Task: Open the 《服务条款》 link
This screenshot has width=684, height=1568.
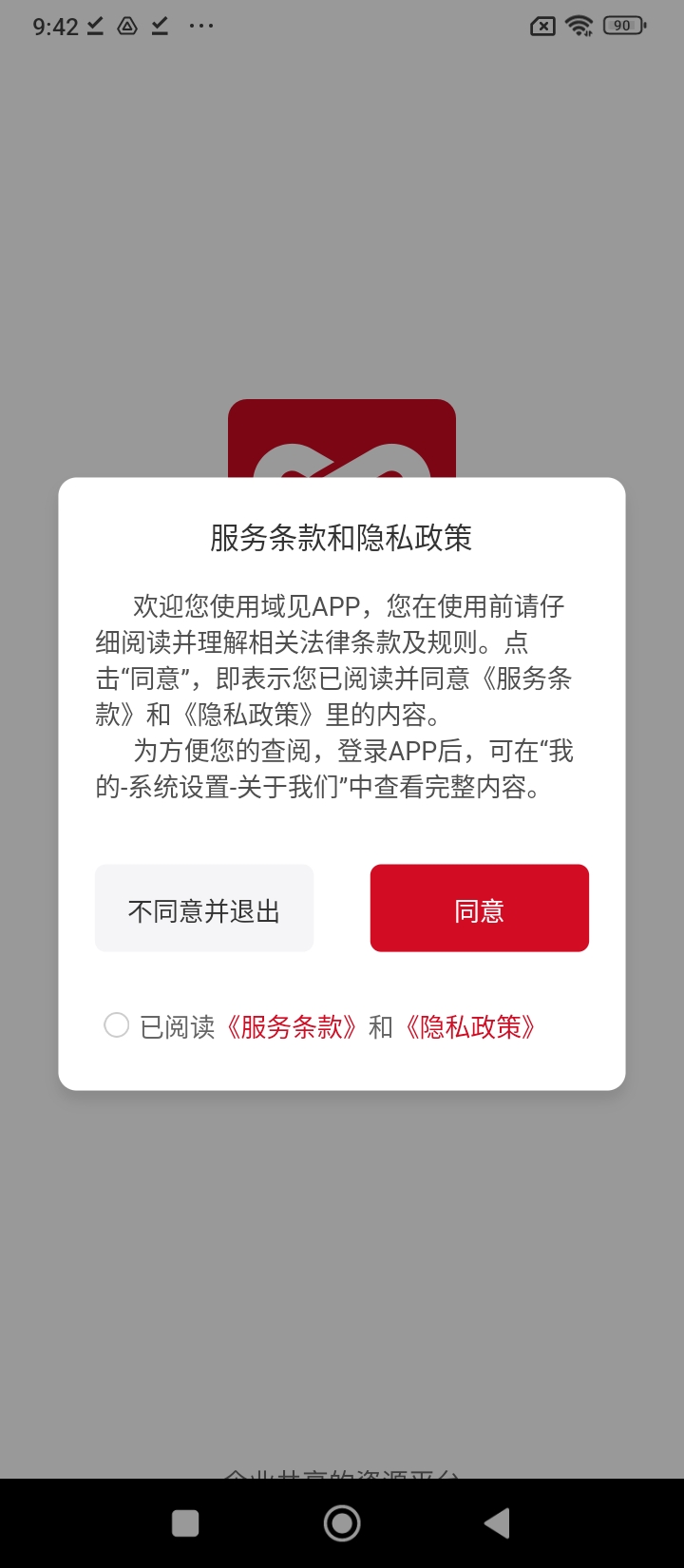Action: click(x=292, y=1027)
